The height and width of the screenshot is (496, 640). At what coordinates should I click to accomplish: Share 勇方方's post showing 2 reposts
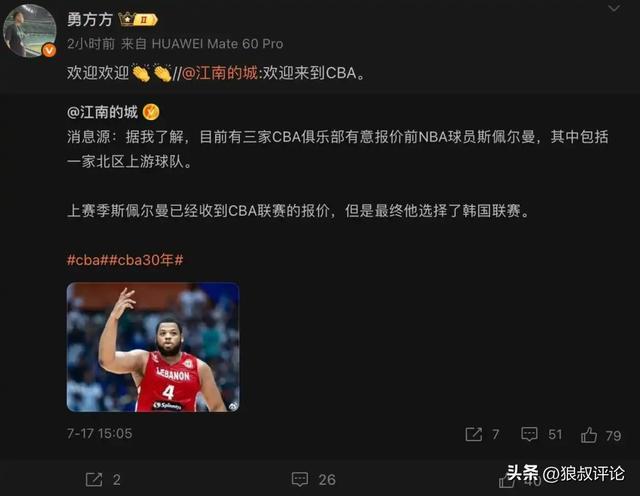[102, 479]
